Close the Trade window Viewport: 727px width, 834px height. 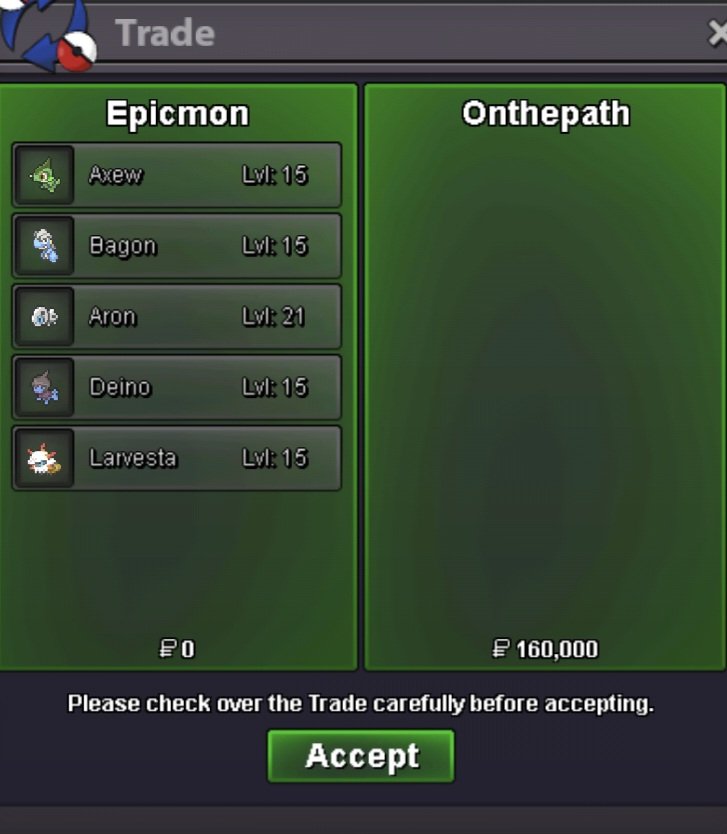tap(717, 34)
